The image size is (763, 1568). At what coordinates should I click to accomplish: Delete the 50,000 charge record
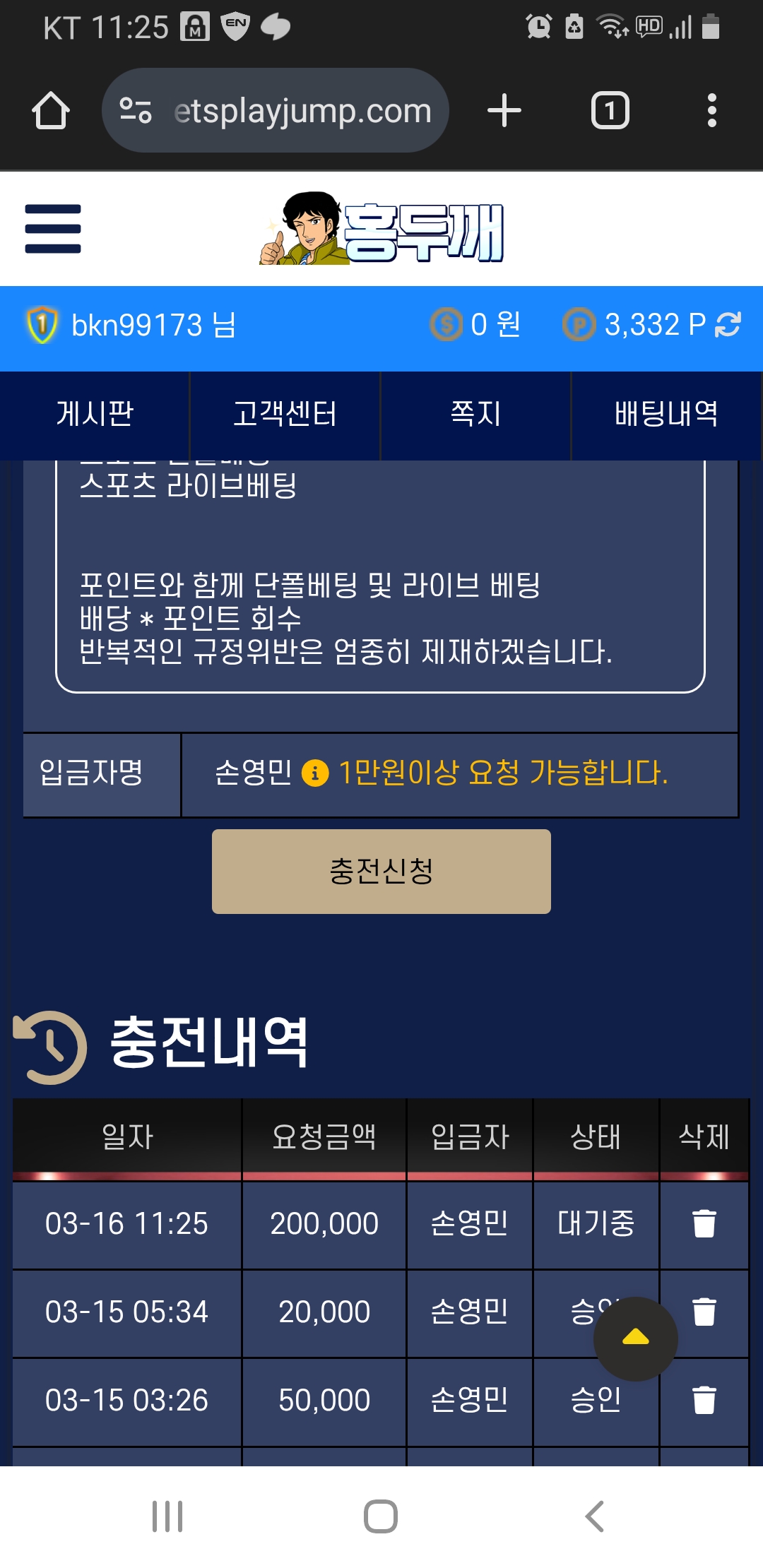pyautogui.click(x=704, y=1400)
